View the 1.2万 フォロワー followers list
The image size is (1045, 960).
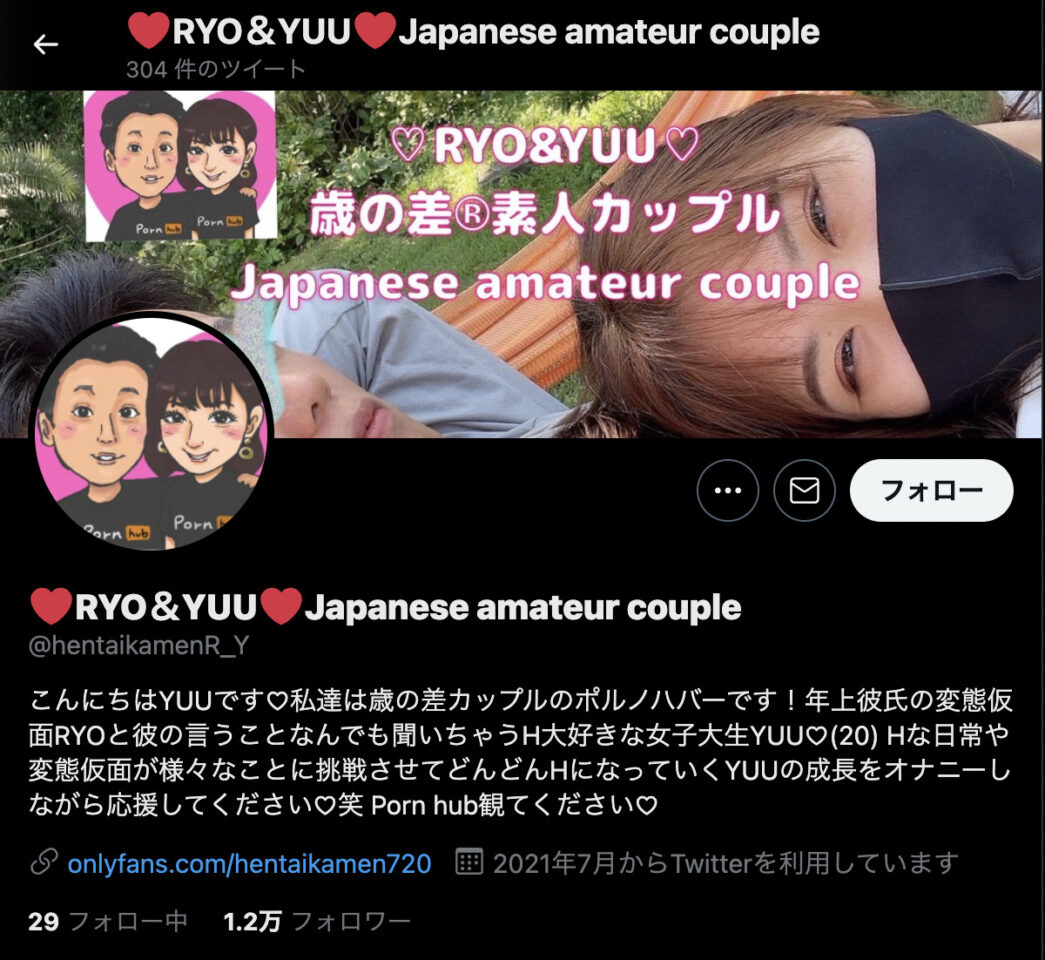click(x=317, y=921)
